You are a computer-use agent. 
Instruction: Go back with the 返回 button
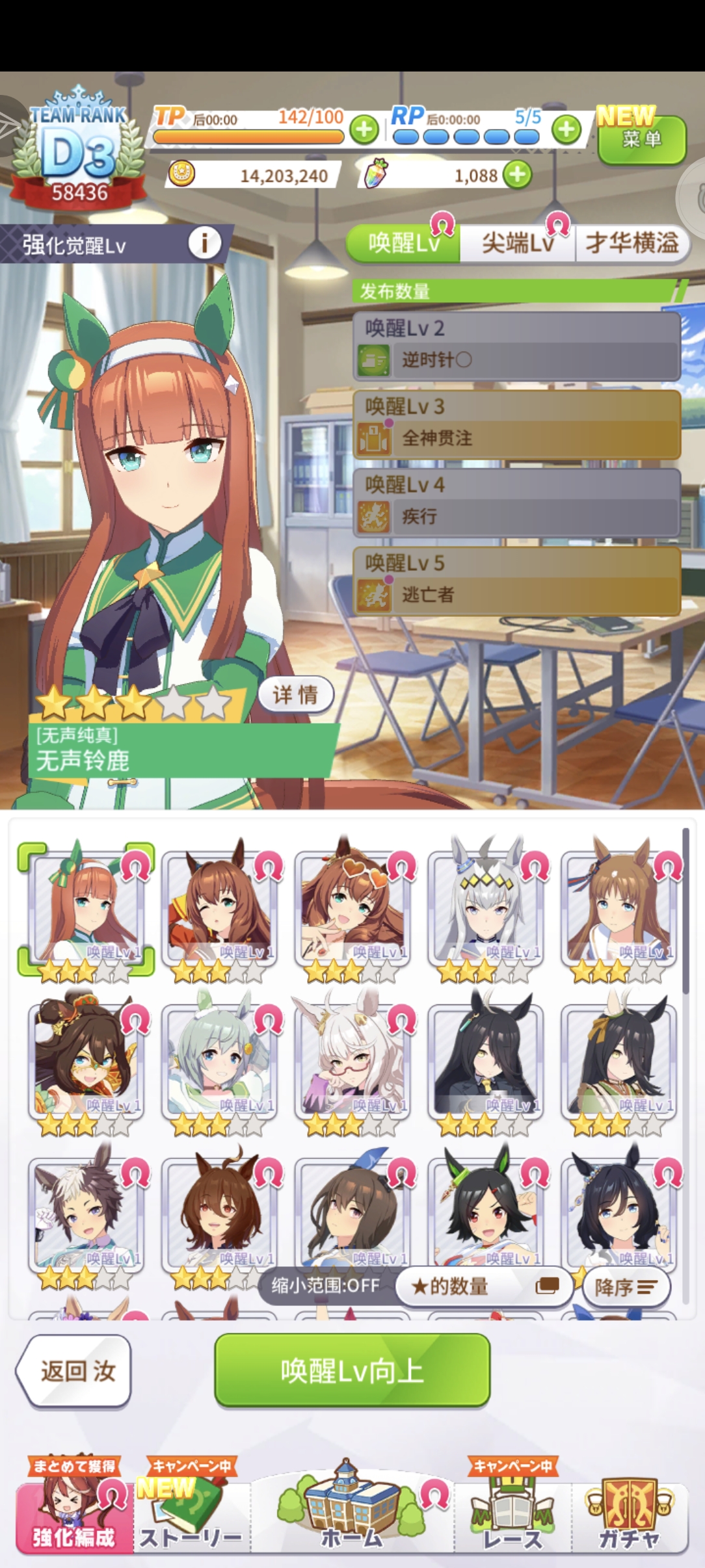tap(75, 1370)
